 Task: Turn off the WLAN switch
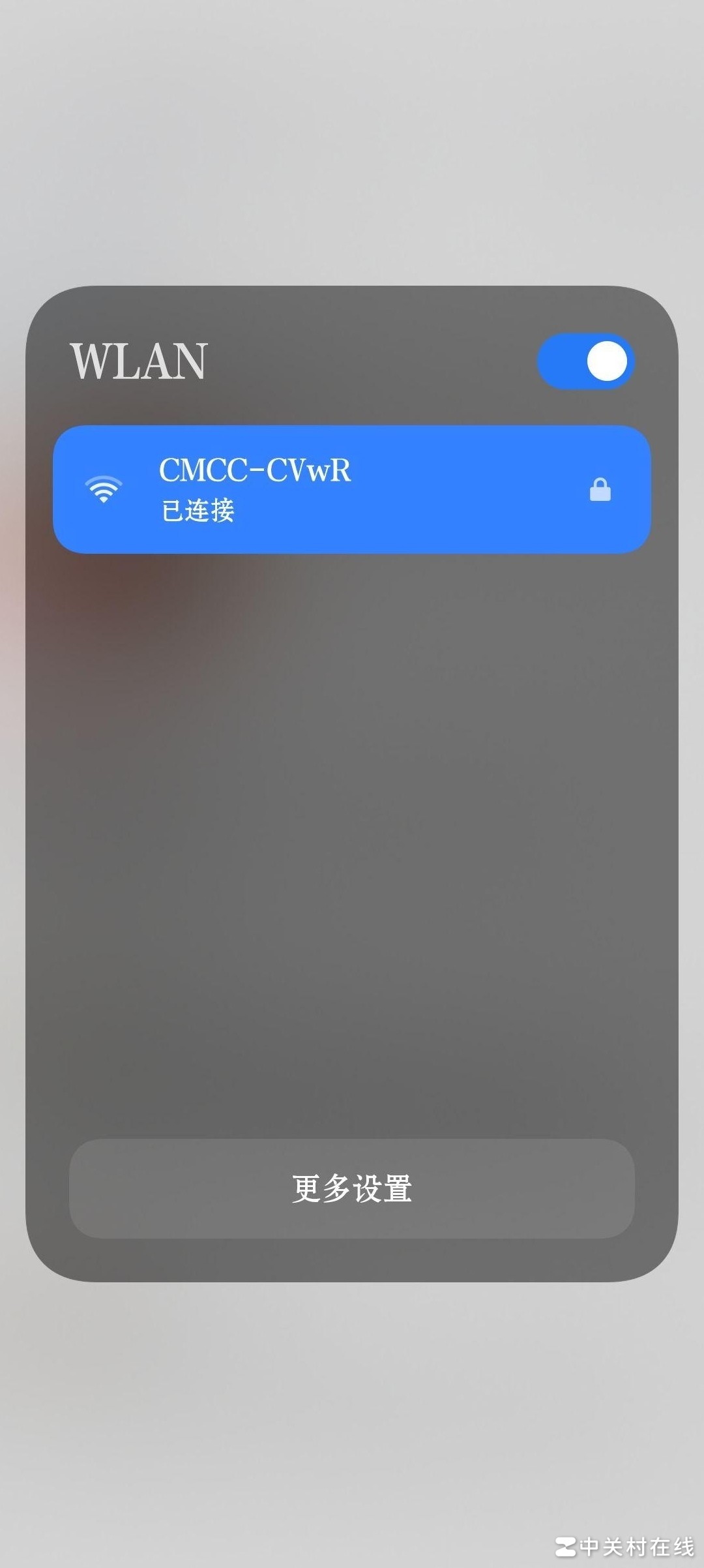tap(585, 361)
